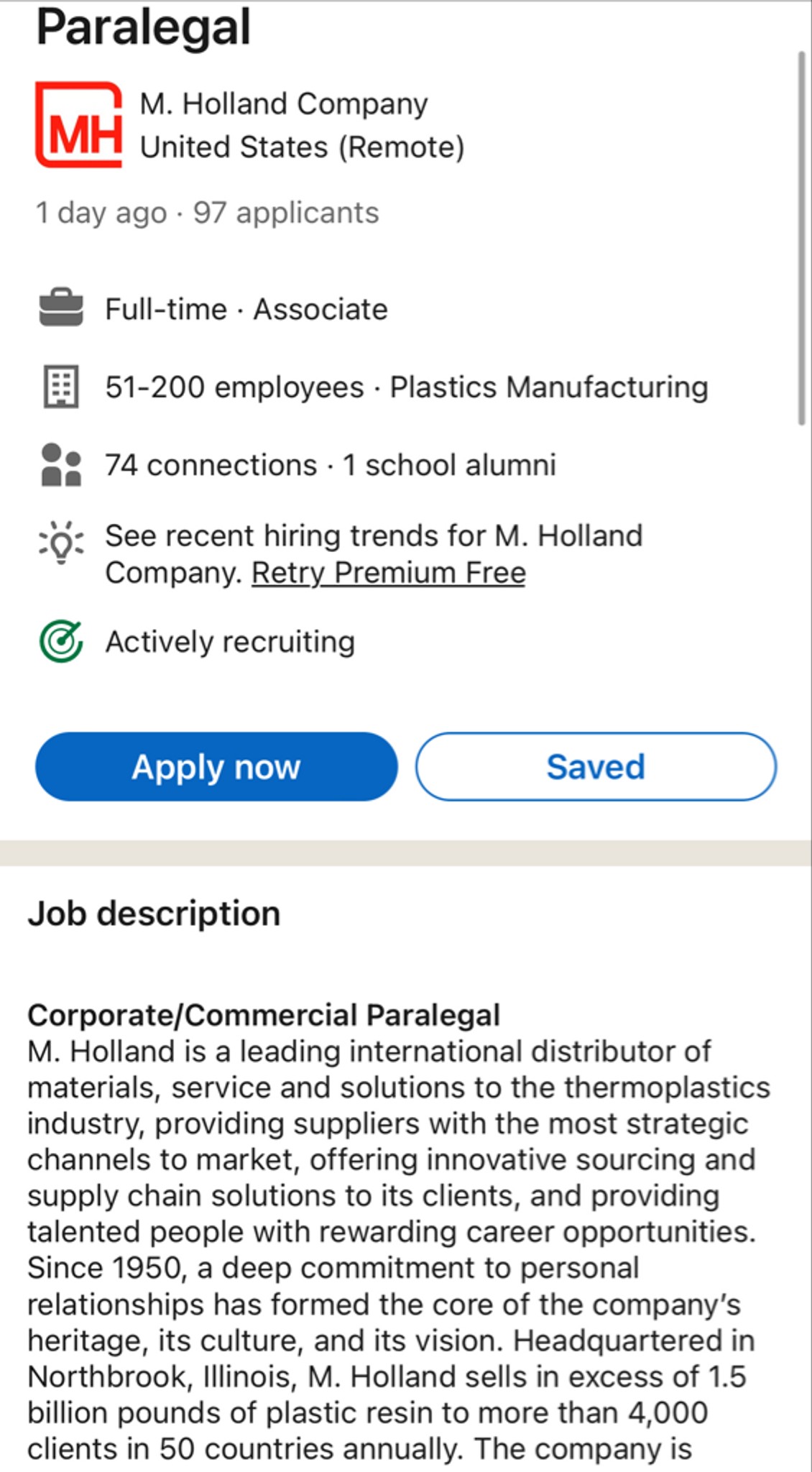Open M. Holland Company's page
The width and height of the screenshot is (812, 1472).
pos(284,103)
